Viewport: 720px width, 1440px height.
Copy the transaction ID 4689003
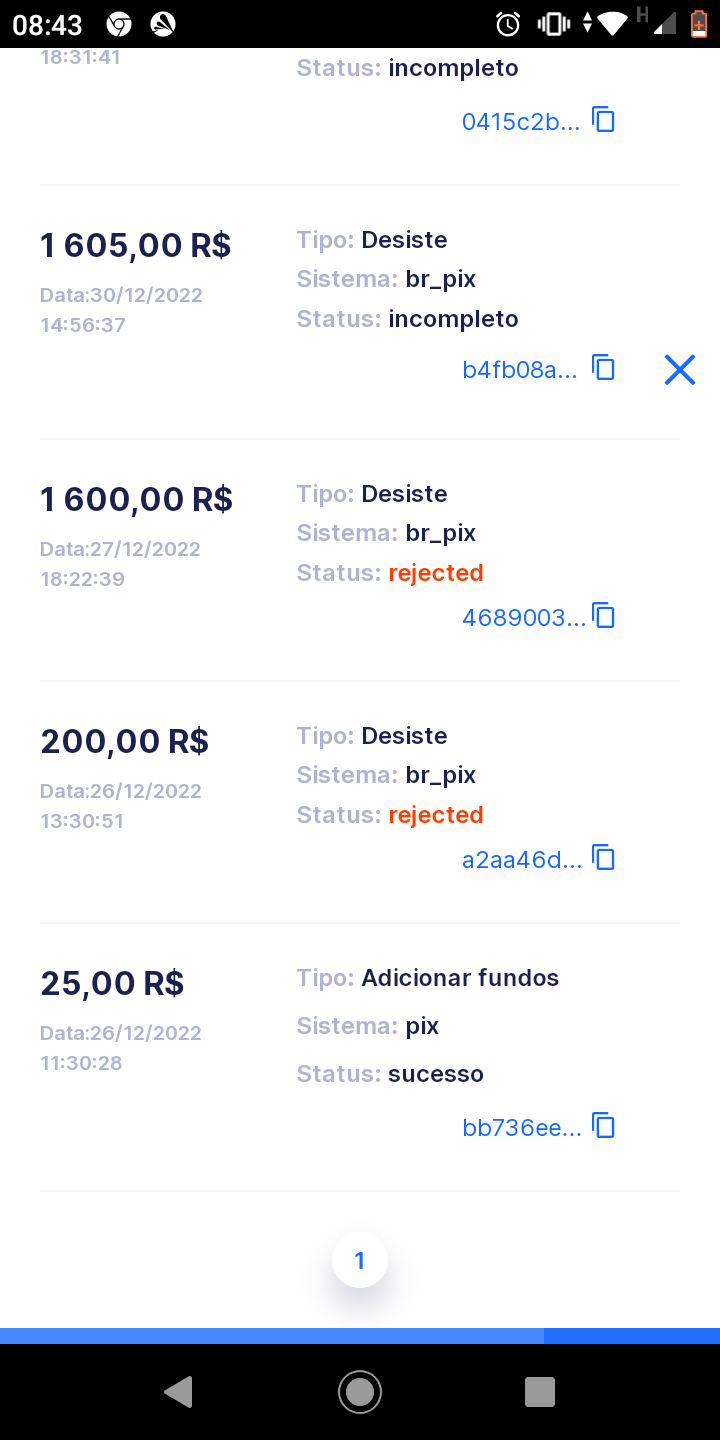[604, 616]
